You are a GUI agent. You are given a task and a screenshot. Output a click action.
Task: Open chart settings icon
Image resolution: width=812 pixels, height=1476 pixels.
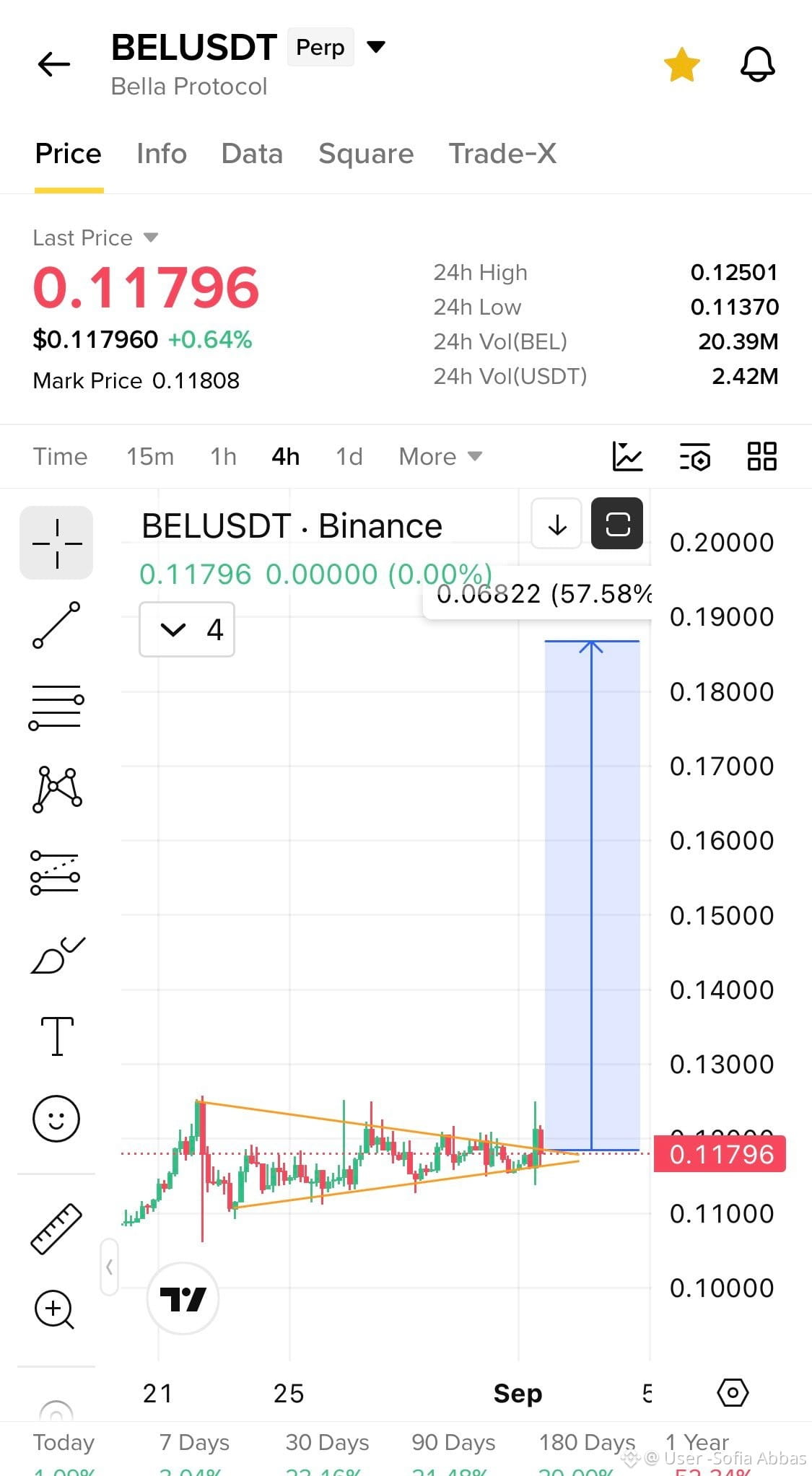click(x=695, y=456)
